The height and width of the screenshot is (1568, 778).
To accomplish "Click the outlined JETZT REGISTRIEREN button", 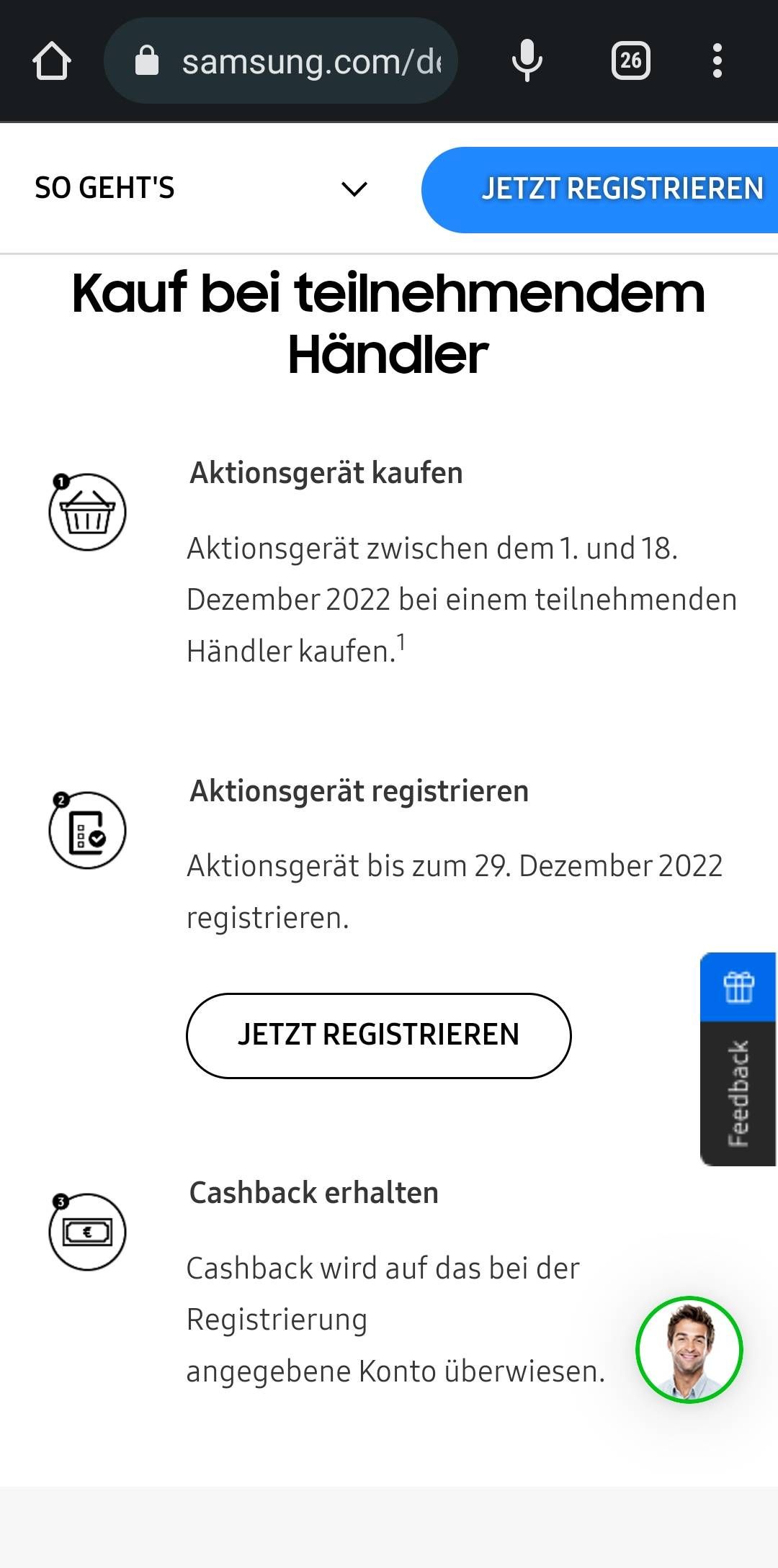I will [x=377, y=1035].
